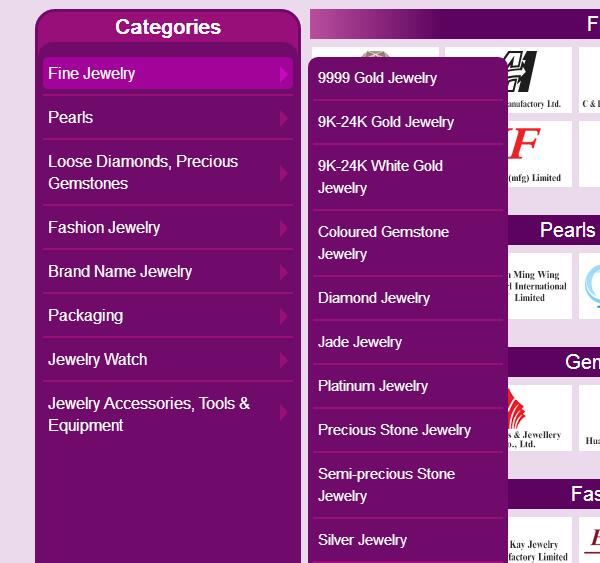Viewport: 600px width, 563px height.
Task: Open Loose Diamonds, Precious Gemstones category
Action: pyautogui.click(x=143, y=172)
